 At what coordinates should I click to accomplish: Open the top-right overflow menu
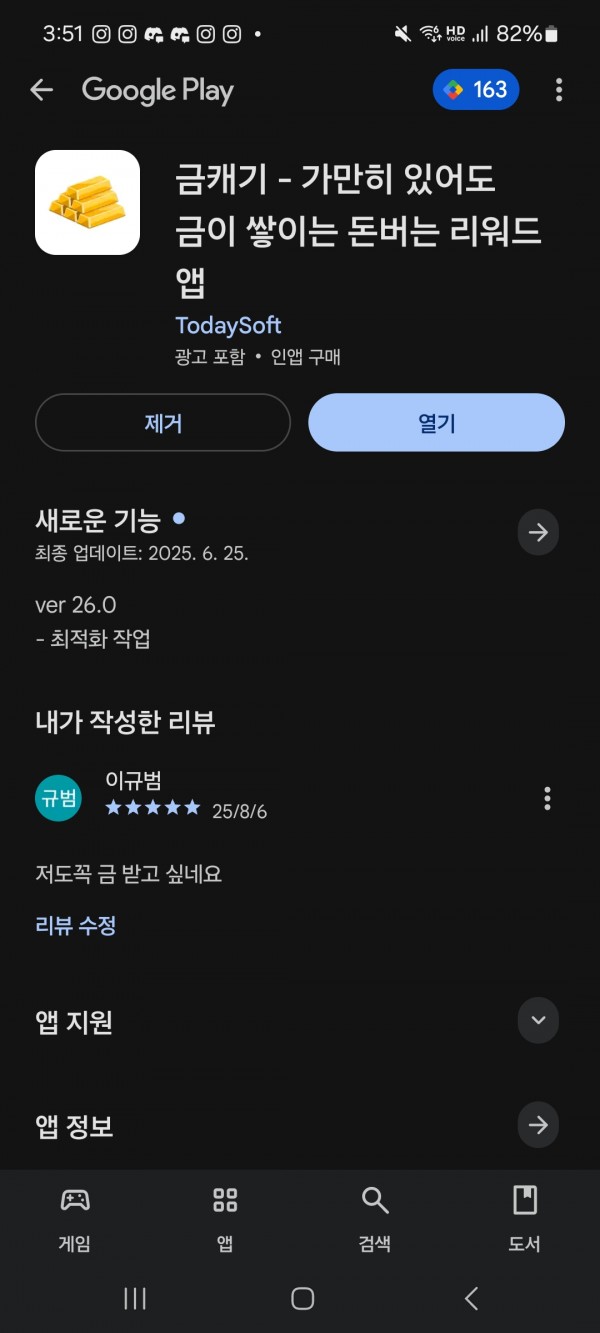558,90
